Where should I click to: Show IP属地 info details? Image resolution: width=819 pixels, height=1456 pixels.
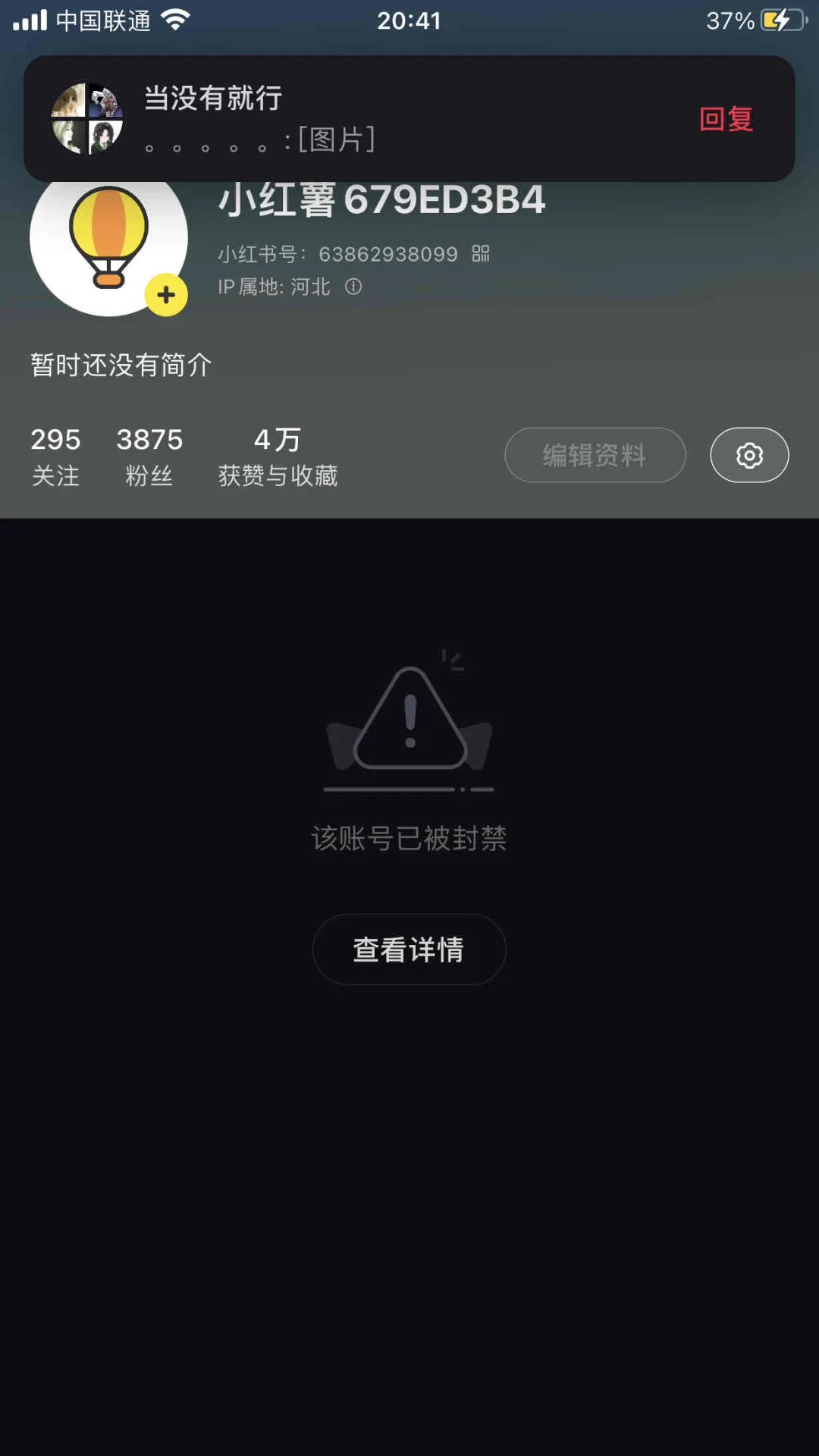353,287
